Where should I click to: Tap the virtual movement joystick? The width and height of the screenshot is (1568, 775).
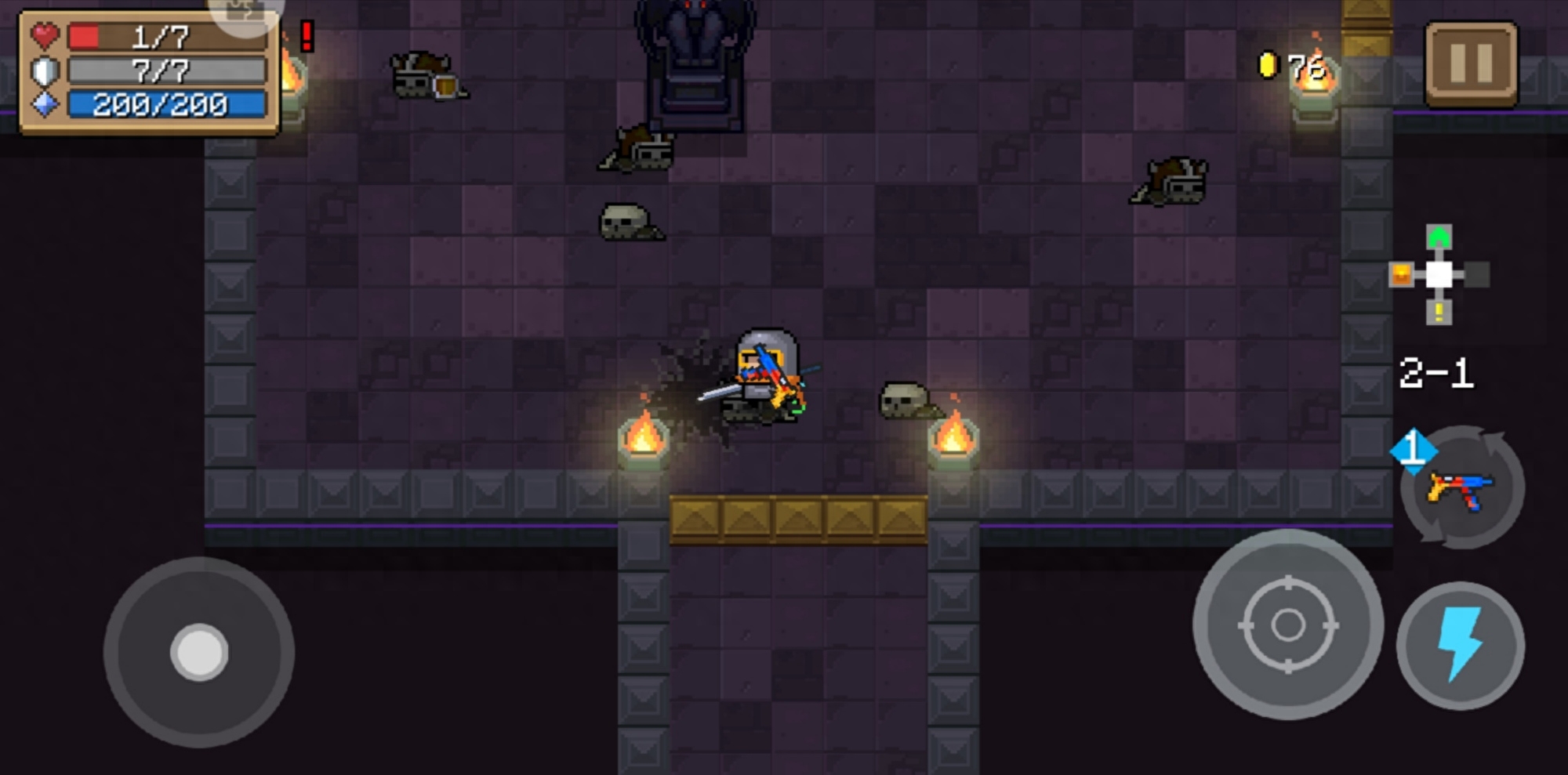199,652
